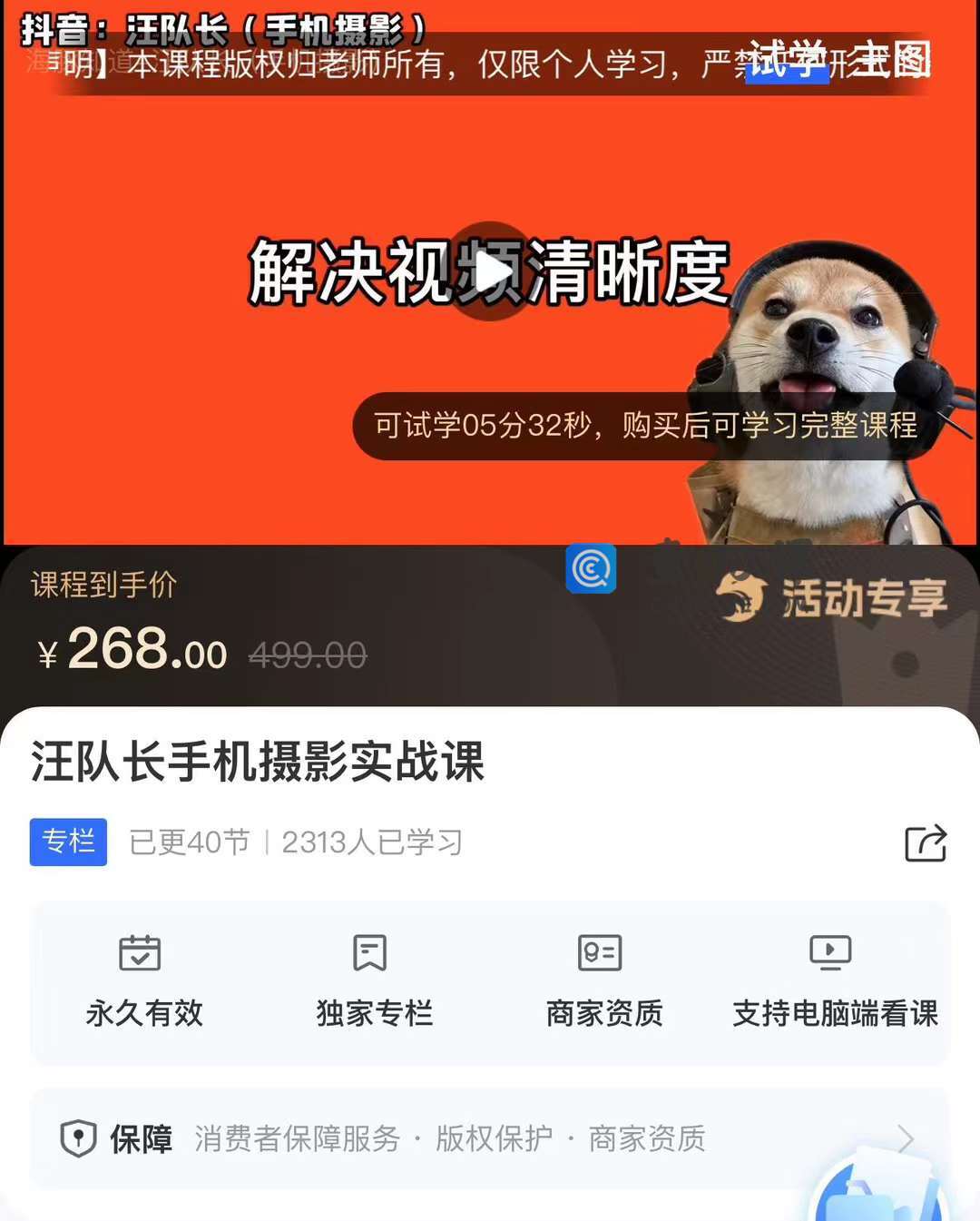Share this photography course
This screenshot has height=1221, width=980.
coord(925,843)
